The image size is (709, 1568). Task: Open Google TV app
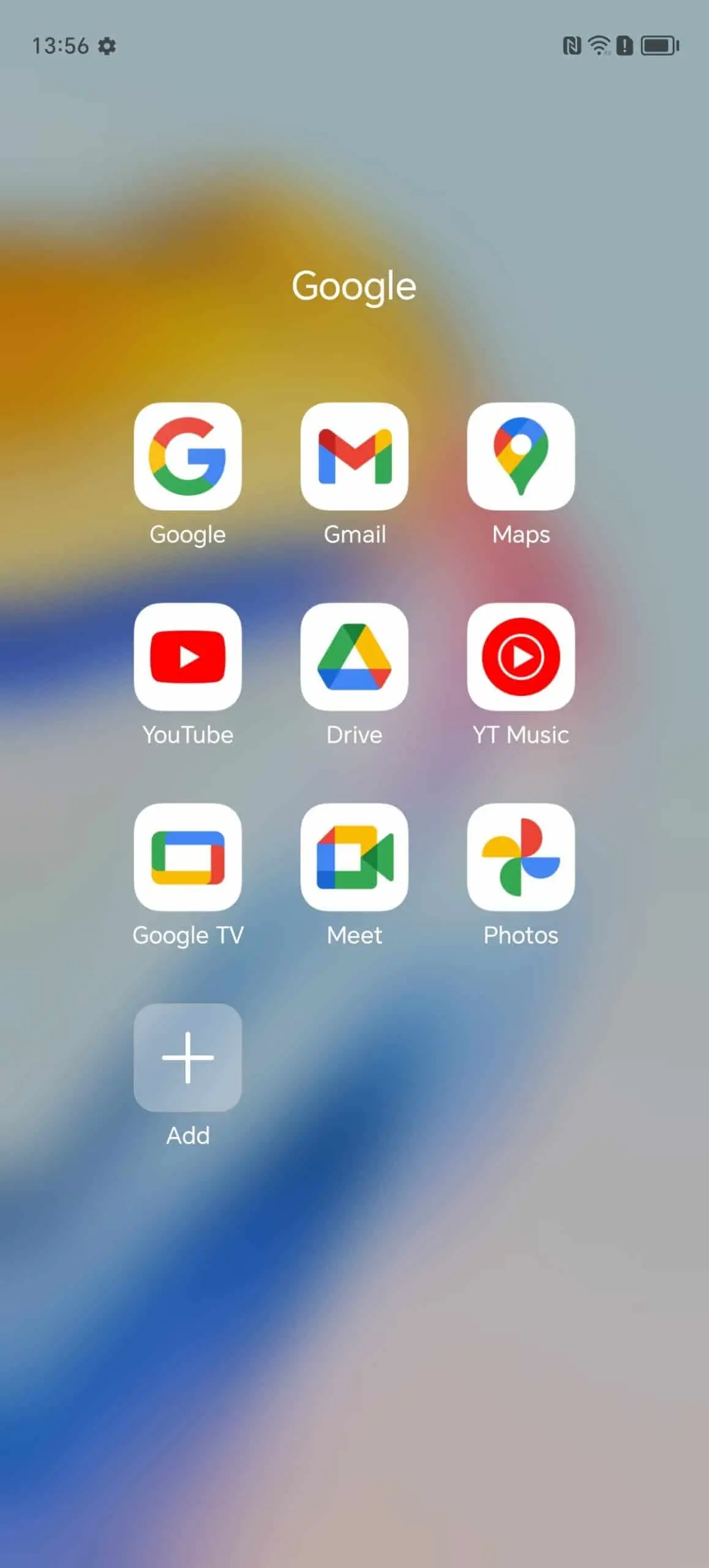coord(187,857)
